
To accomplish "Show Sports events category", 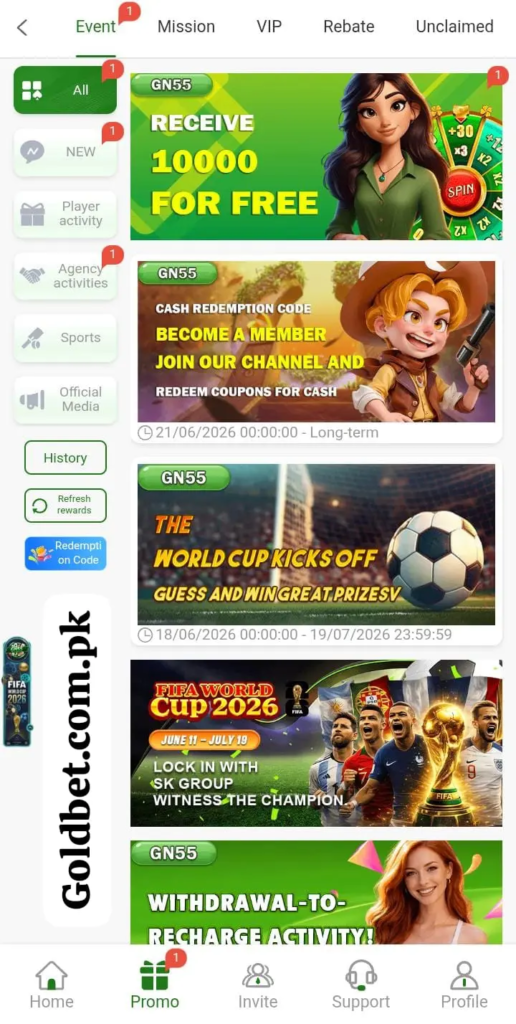I will tap(65, 338).
